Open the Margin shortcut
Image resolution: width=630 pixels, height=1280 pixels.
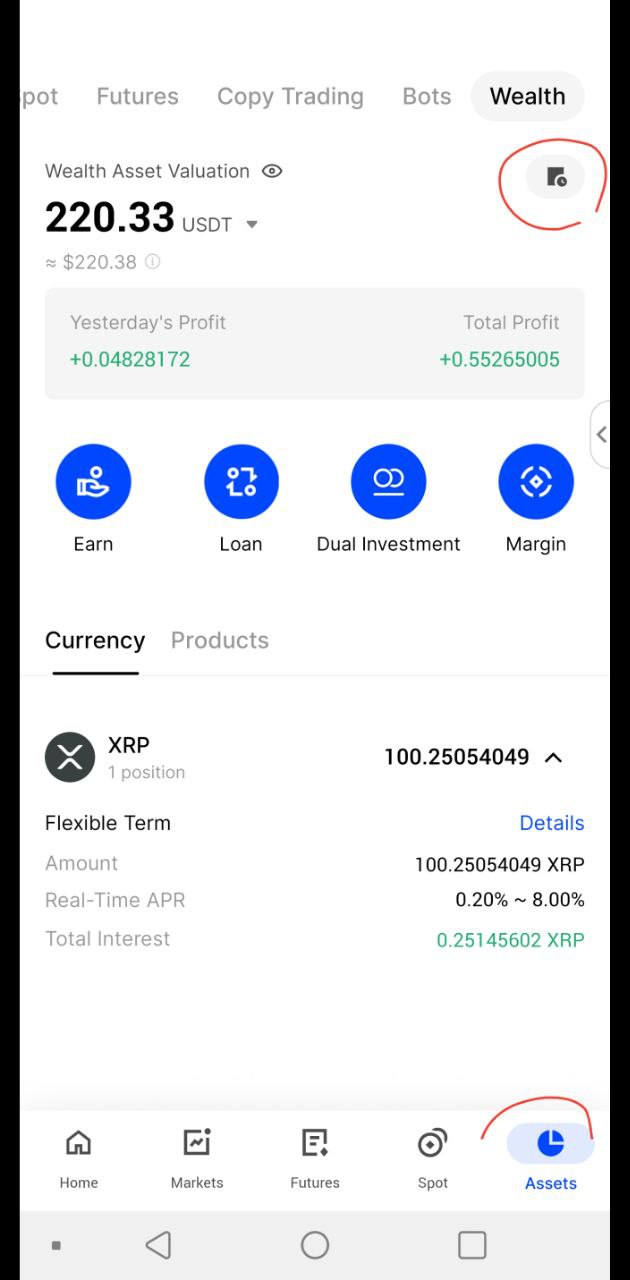click(536, 499)
